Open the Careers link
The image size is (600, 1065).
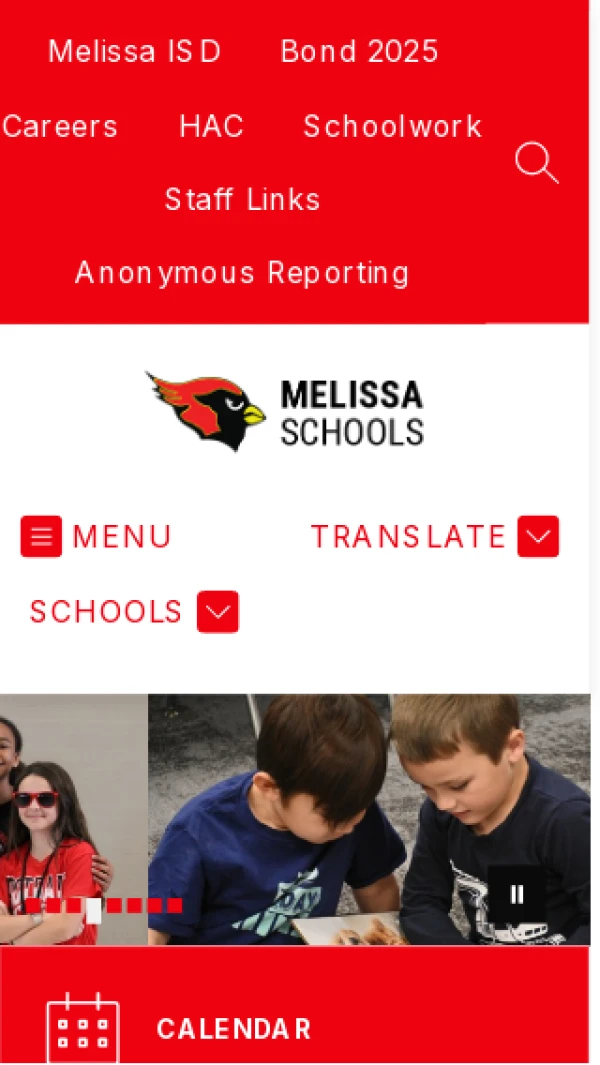tap(60, 127)
